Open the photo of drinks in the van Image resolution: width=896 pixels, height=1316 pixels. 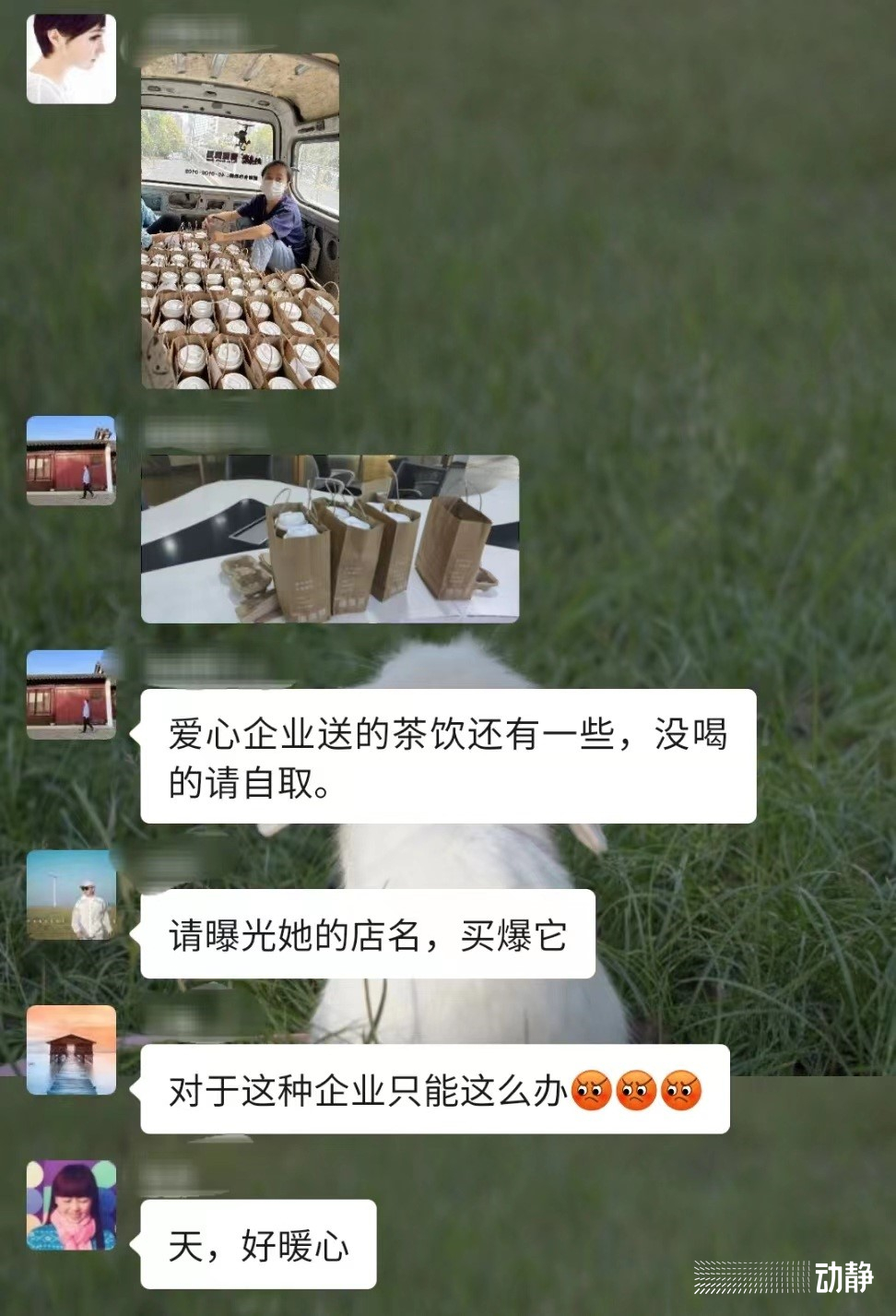coord(240,221)
